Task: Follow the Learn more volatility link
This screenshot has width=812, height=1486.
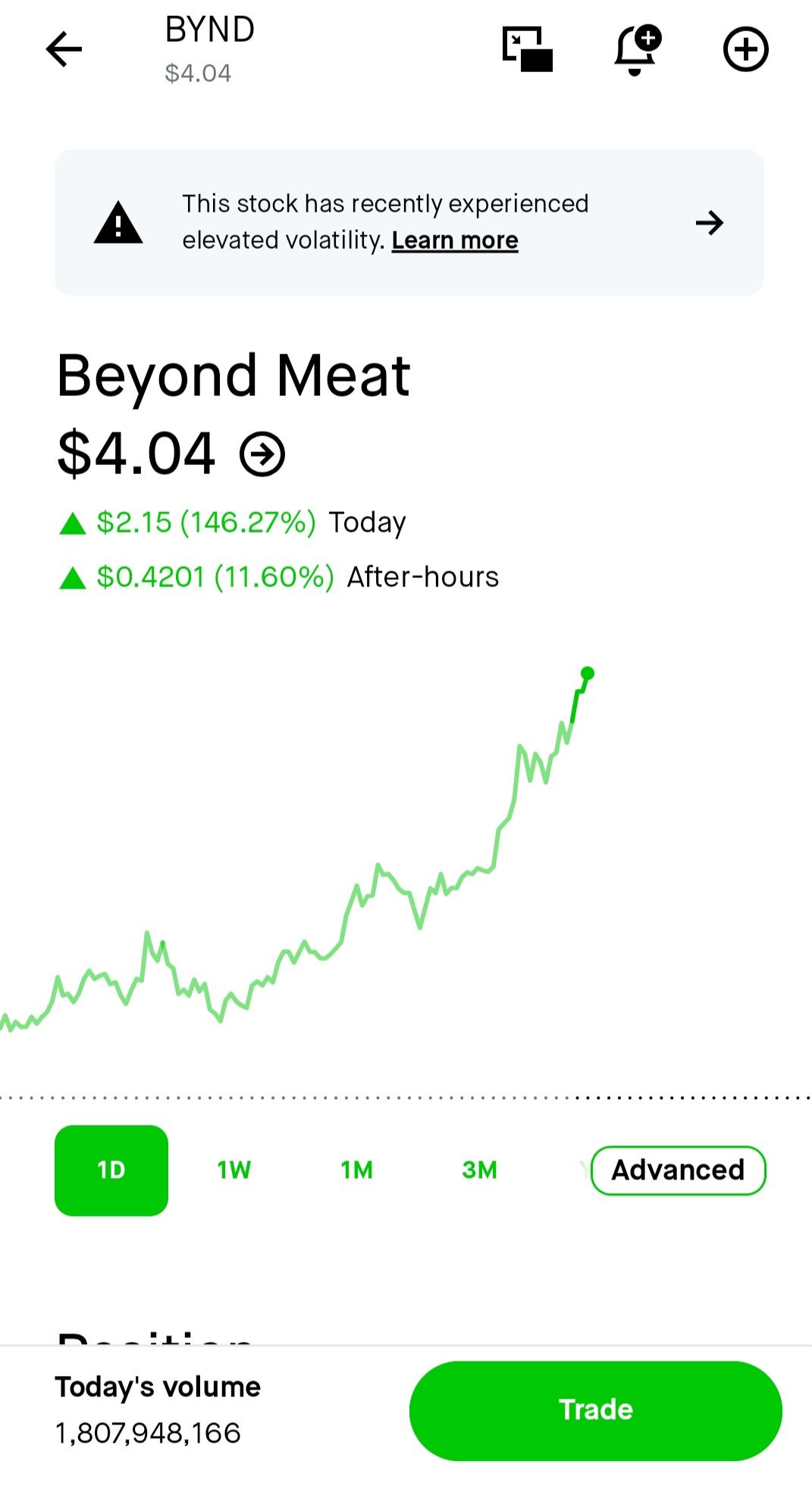Action: [455, 240]
